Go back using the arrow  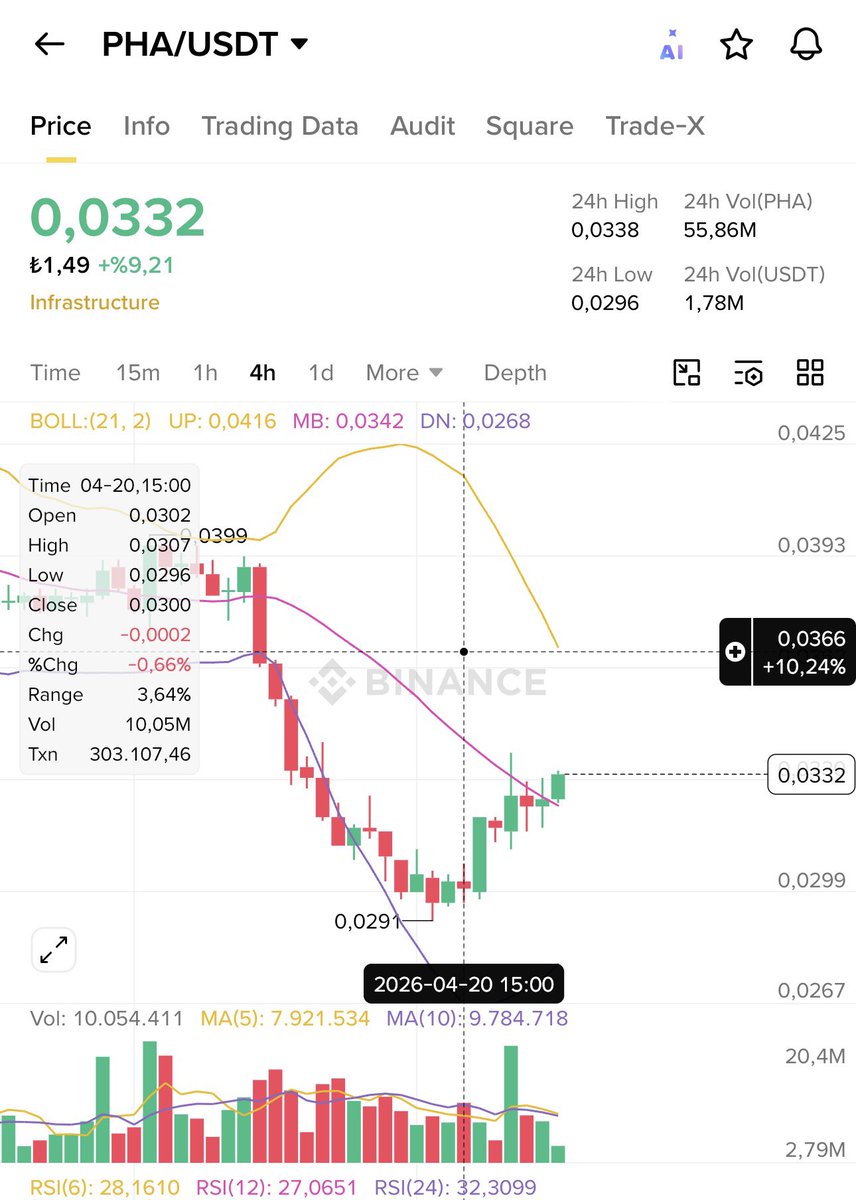(x=49, y=44)
